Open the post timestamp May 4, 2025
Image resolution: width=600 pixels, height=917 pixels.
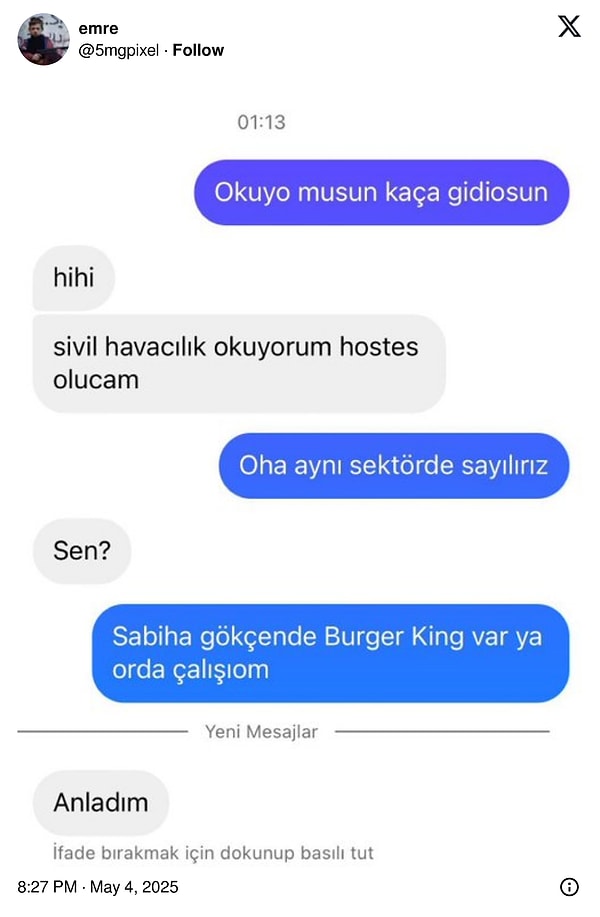click(x=98, y=886)
